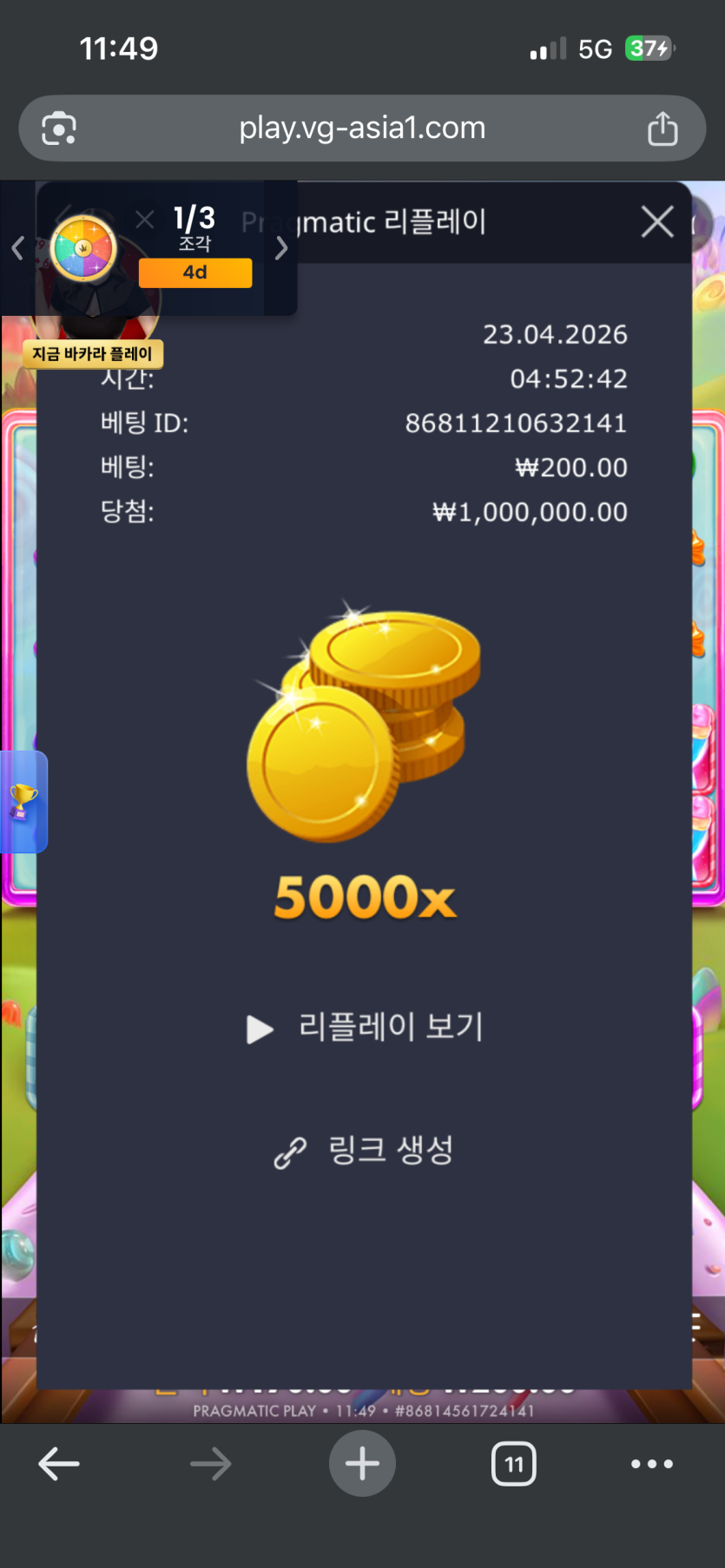Screen dimensions: 725x1568
Task: Open the 지금 바카라 플레이 banner
Action: (x=93, y=354)
